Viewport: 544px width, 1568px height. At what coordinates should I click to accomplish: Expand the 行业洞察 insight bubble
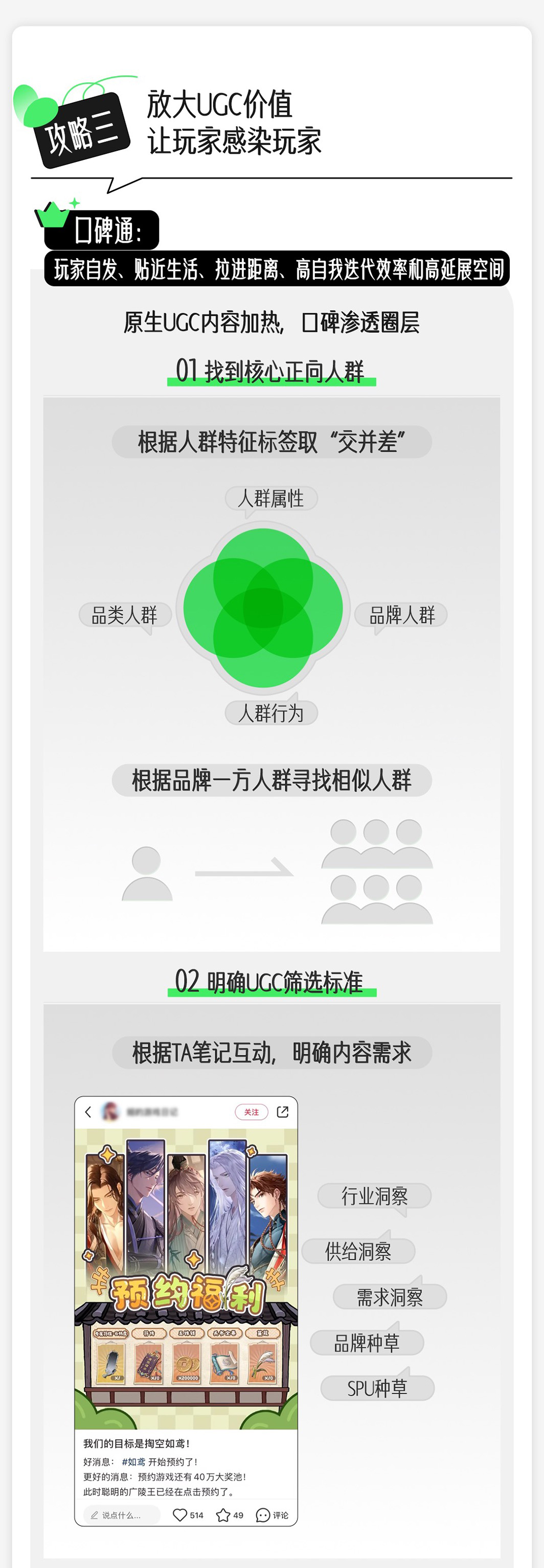point(374,1195)
